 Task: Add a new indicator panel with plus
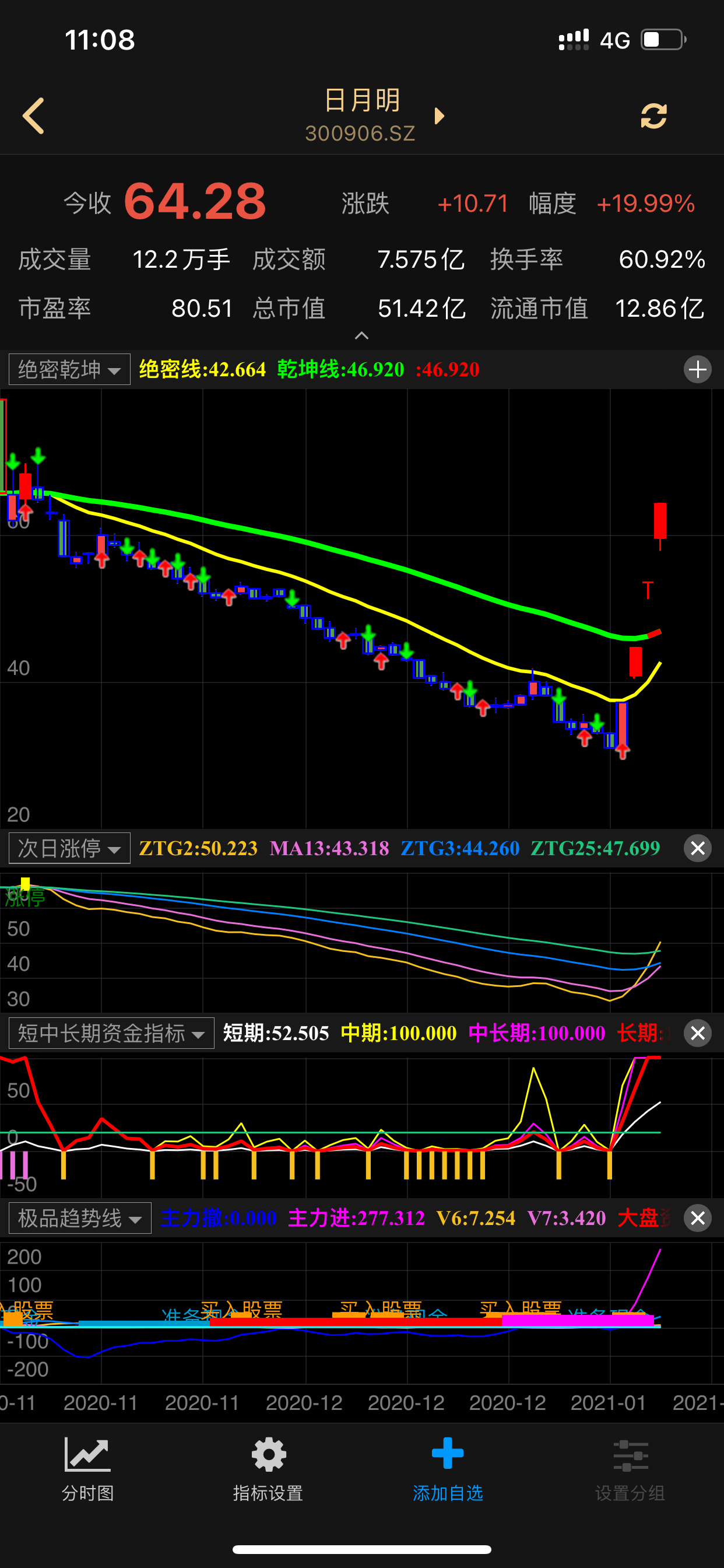coord(697,369)
